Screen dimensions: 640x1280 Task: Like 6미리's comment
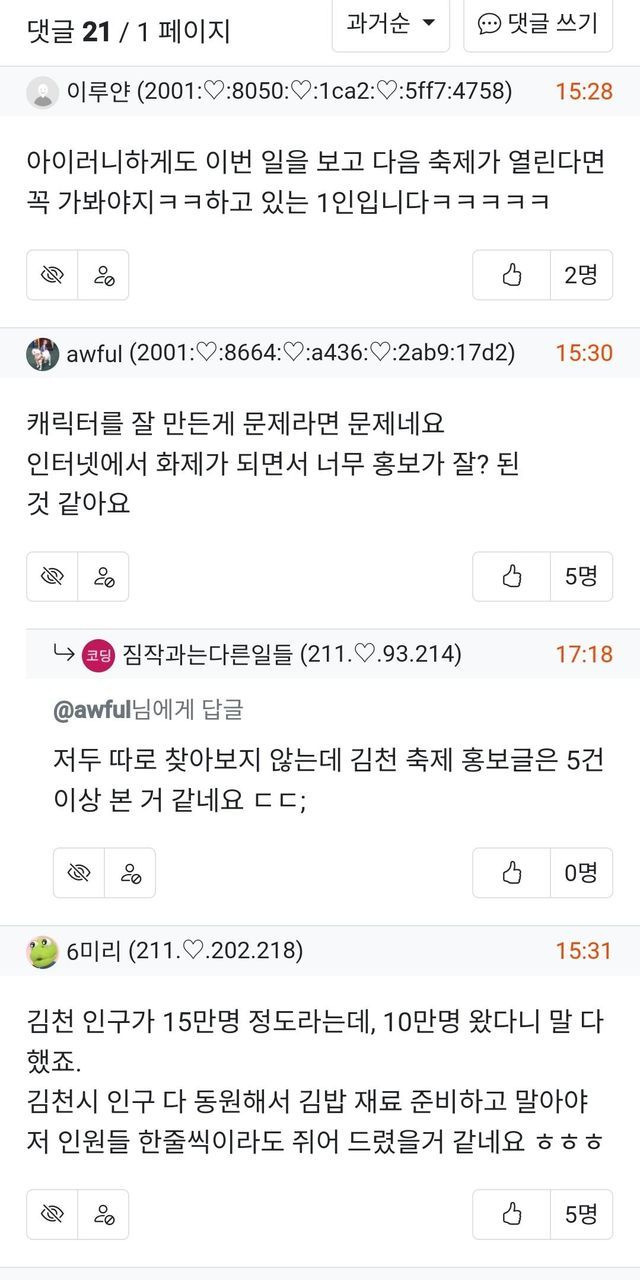click(512, 1214)
